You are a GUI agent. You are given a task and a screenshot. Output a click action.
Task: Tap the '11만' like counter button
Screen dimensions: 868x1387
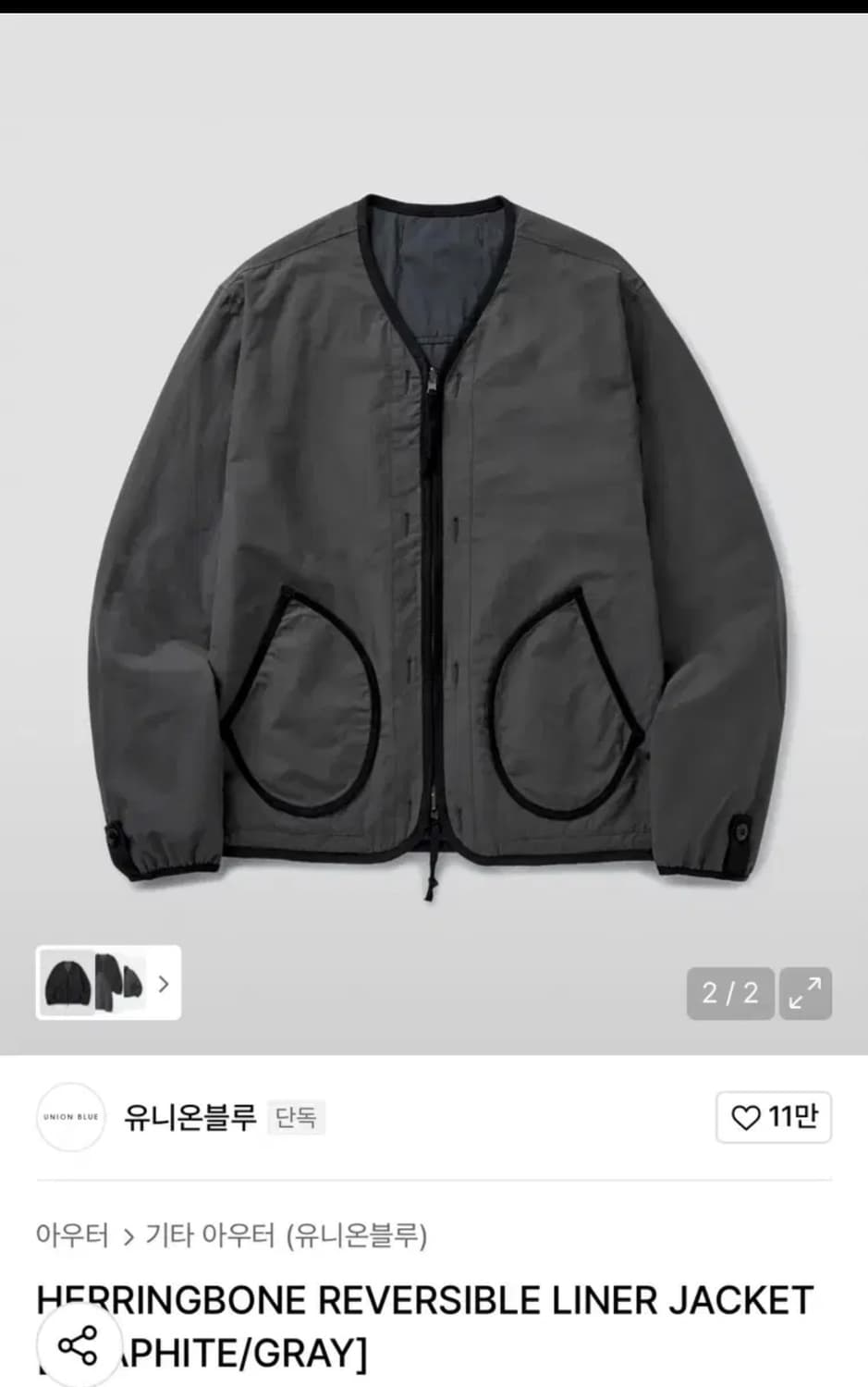coord(775,1117)
